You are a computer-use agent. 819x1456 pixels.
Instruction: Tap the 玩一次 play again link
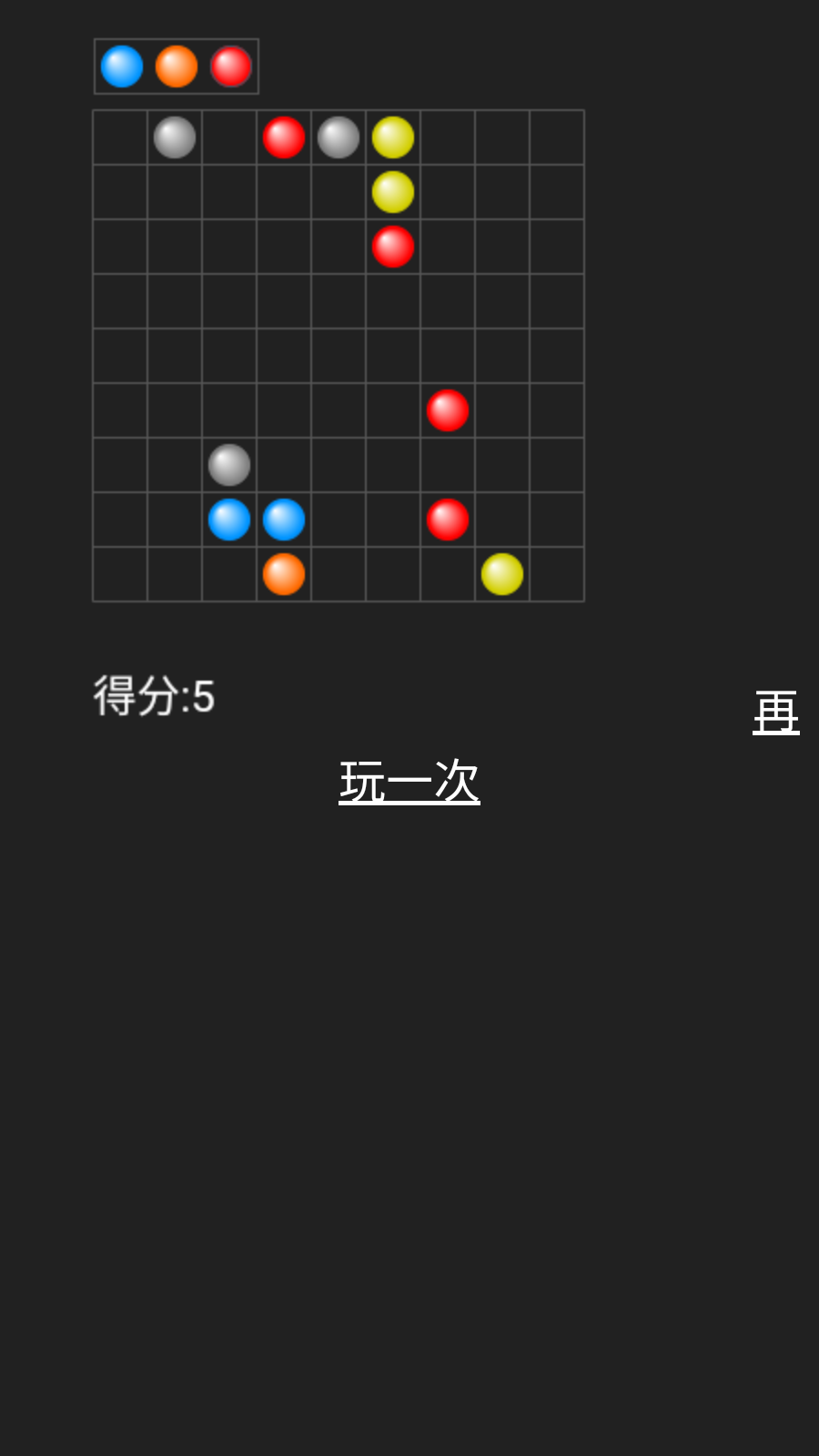click(409, 782)
